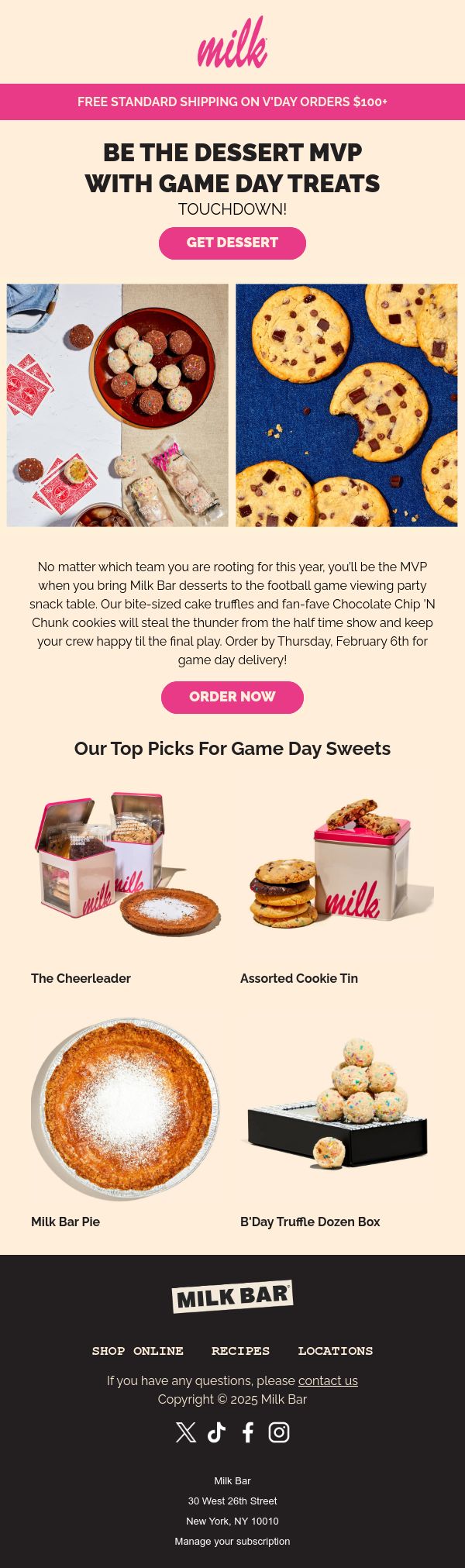Open the LOCATIONS link
The width and height of the screenshot is (465, 1568).
click(336, 1350)
